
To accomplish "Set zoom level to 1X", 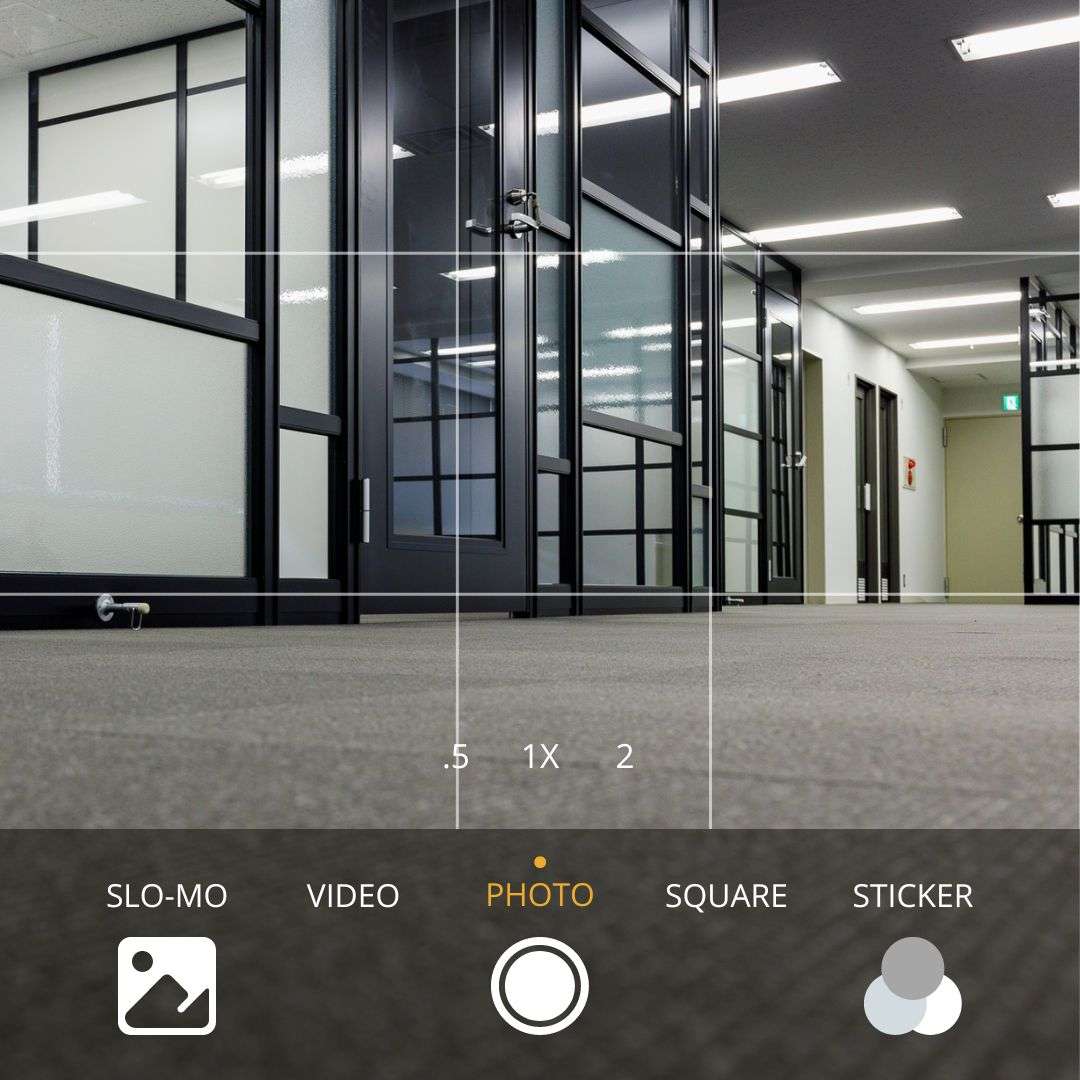I will pyautogui.click(x=541, y=757).
